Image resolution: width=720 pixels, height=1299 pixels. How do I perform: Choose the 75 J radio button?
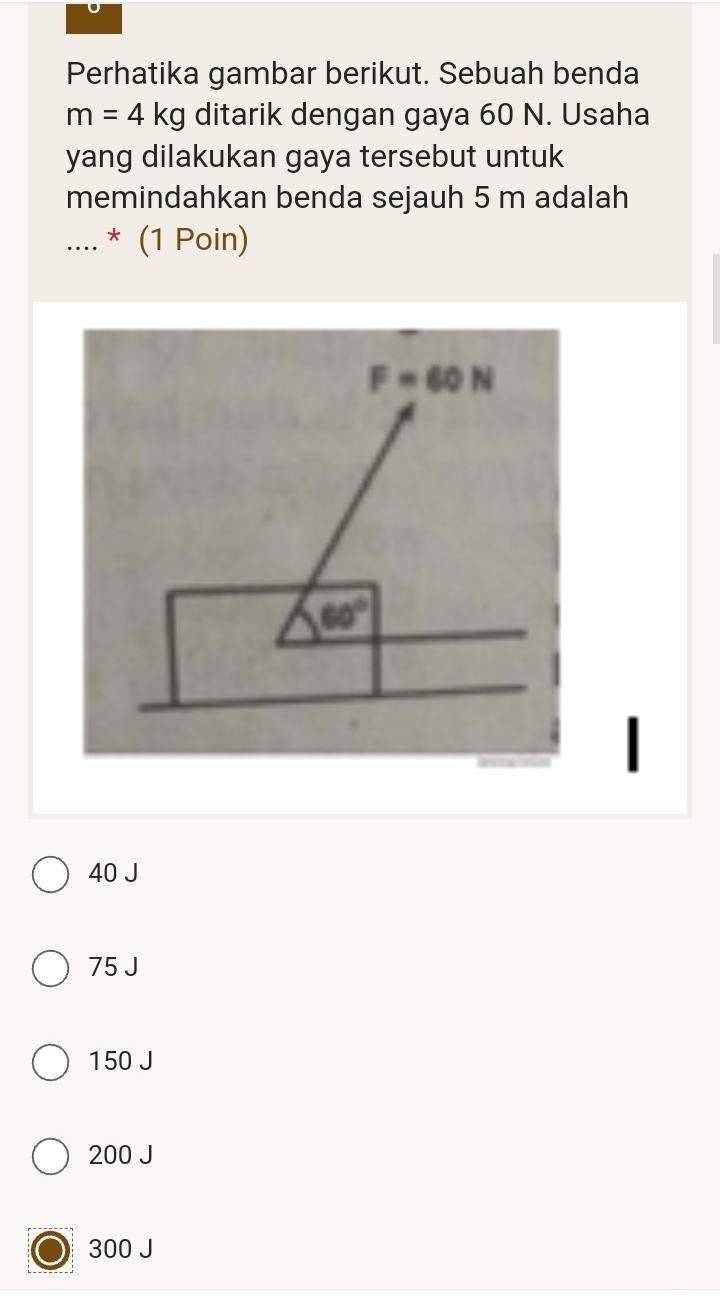click(51, 967)
